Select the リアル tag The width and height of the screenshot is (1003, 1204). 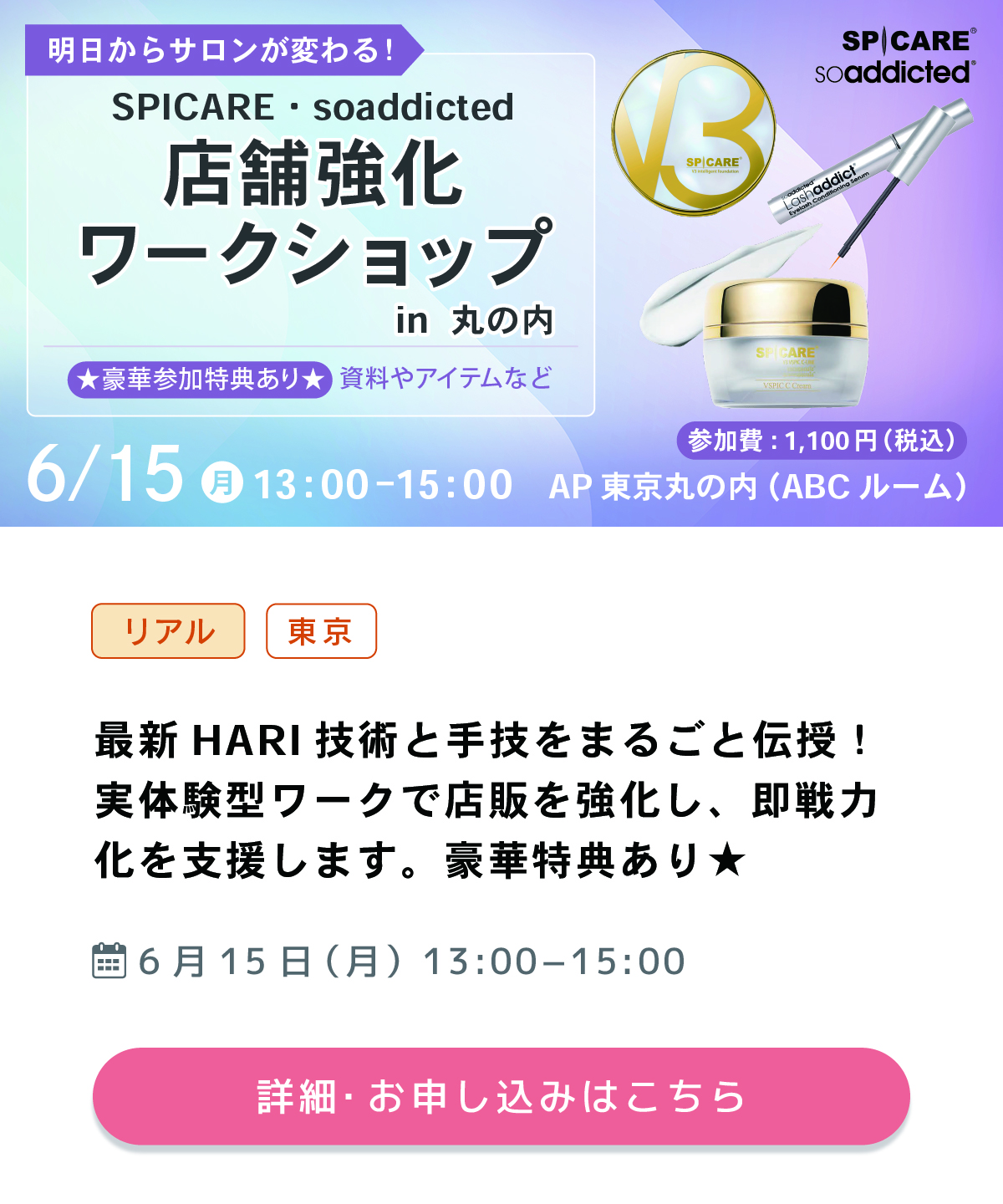[168, 631]
